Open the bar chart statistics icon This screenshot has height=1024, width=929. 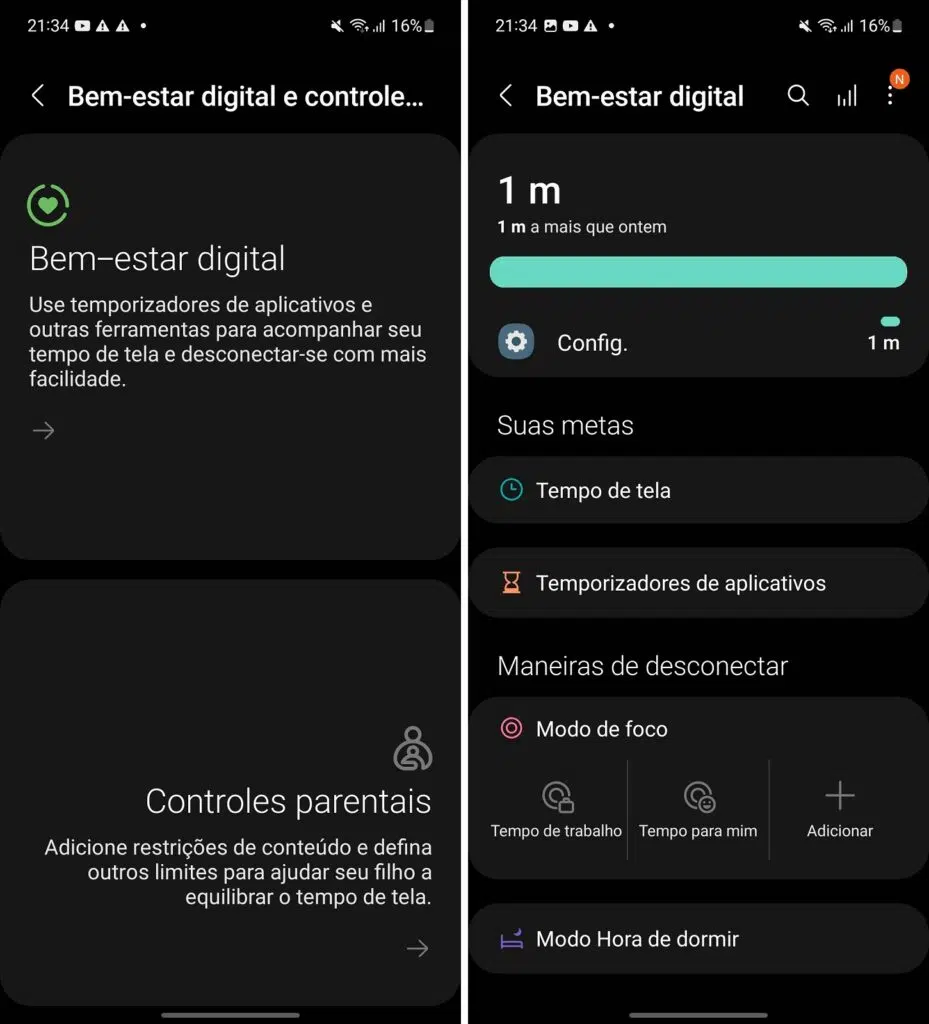(x=846, y=96)
